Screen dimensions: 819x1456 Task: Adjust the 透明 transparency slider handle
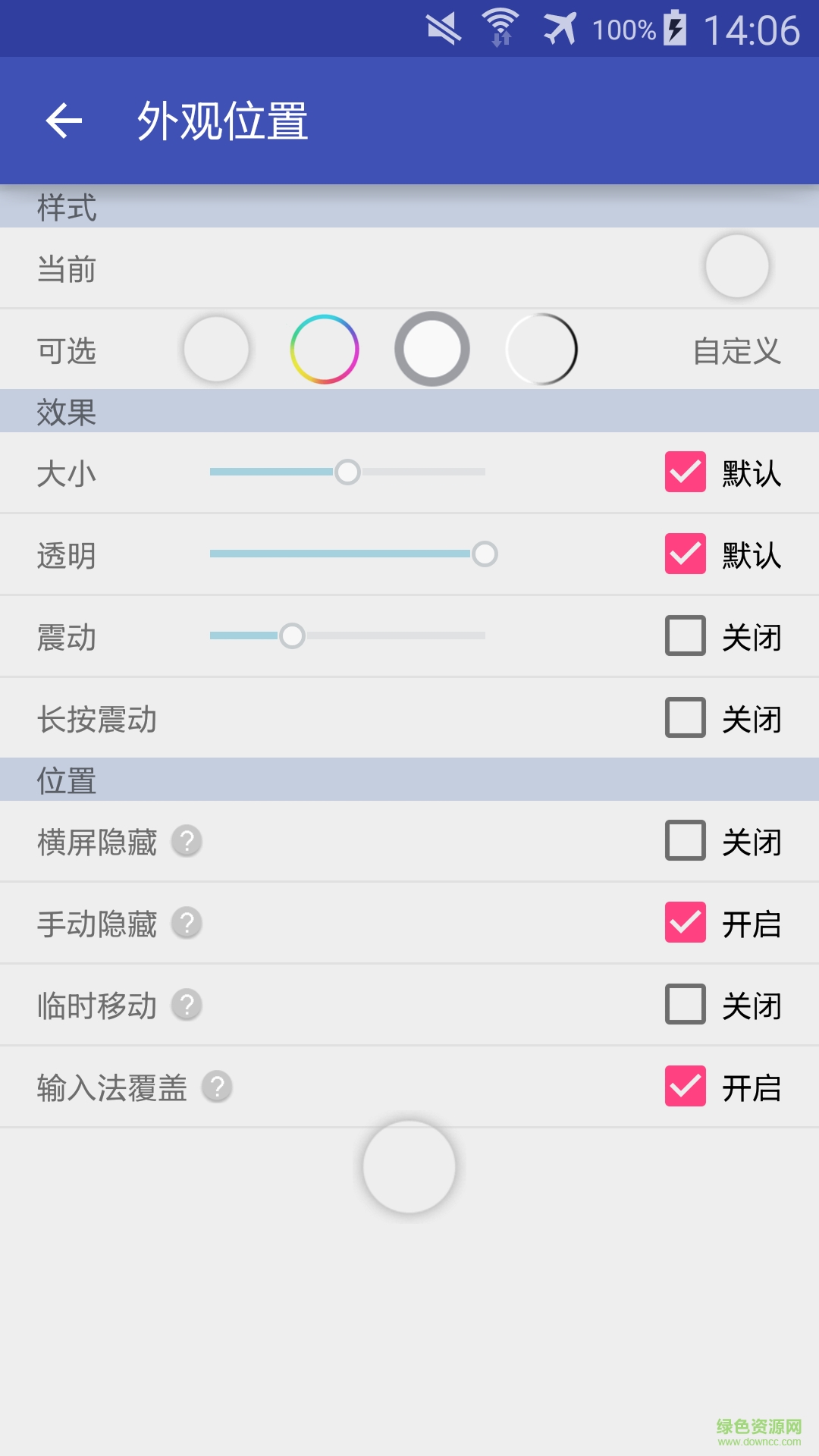coord(486,554)
